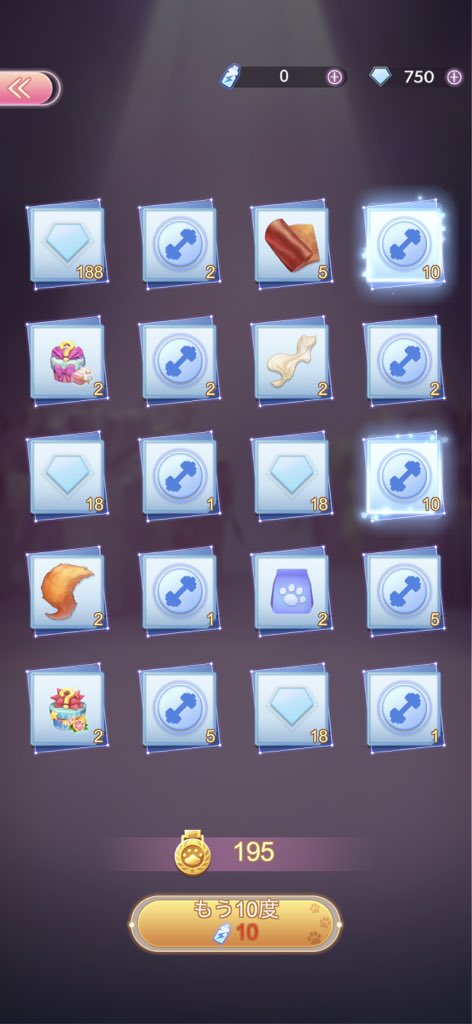Tap the もう10度 draw again button
This screenshot has width=472, height=1024.
[x=236, y=923]
